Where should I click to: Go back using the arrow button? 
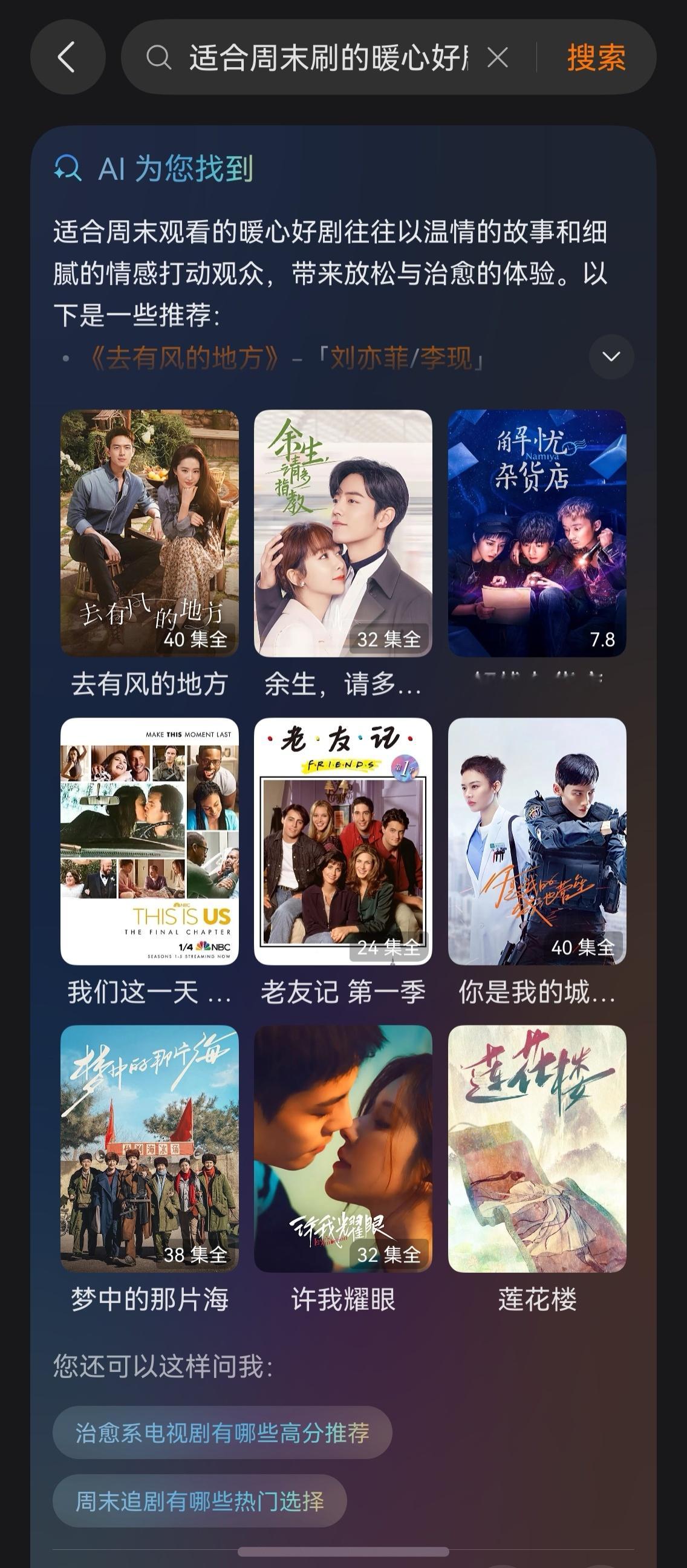[68, 57]
